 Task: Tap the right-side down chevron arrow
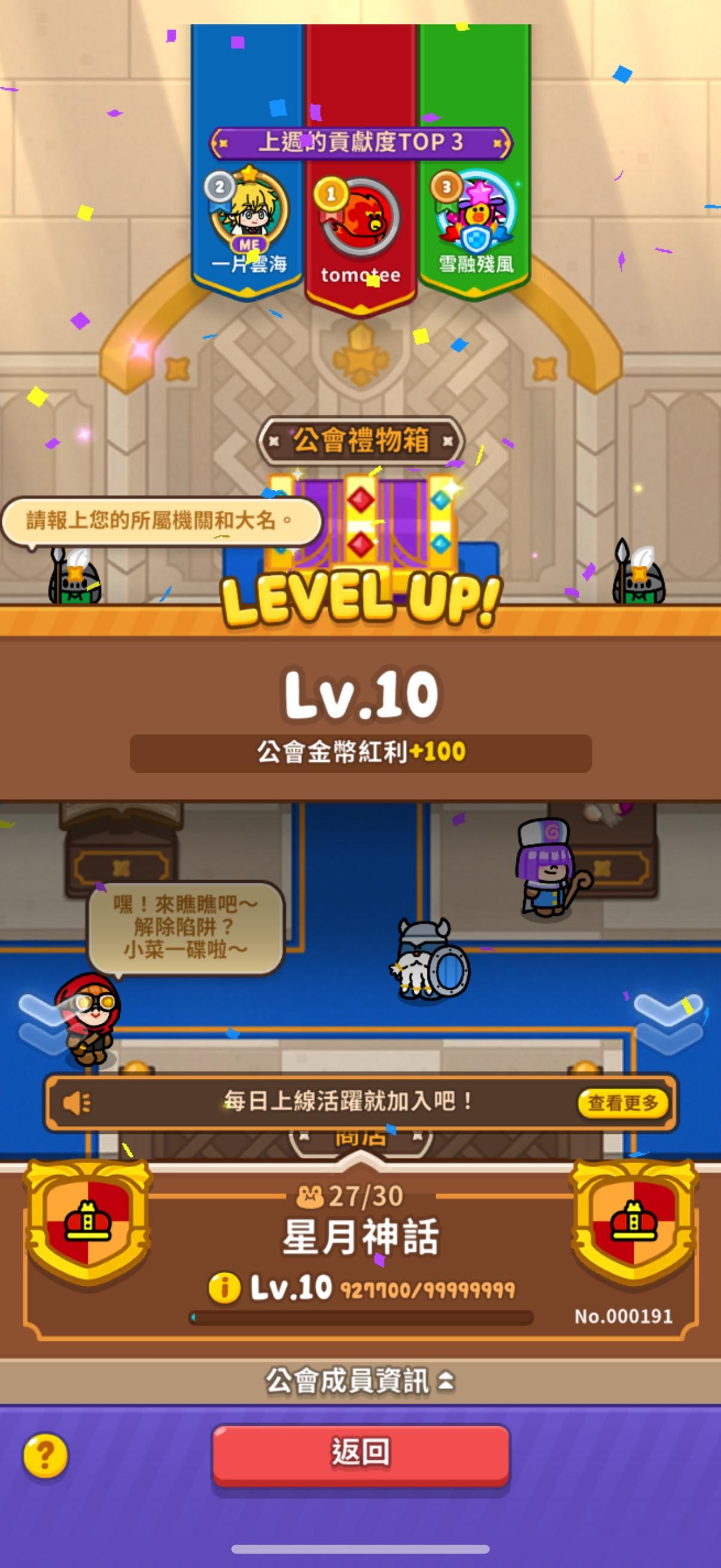point(668,1023)
